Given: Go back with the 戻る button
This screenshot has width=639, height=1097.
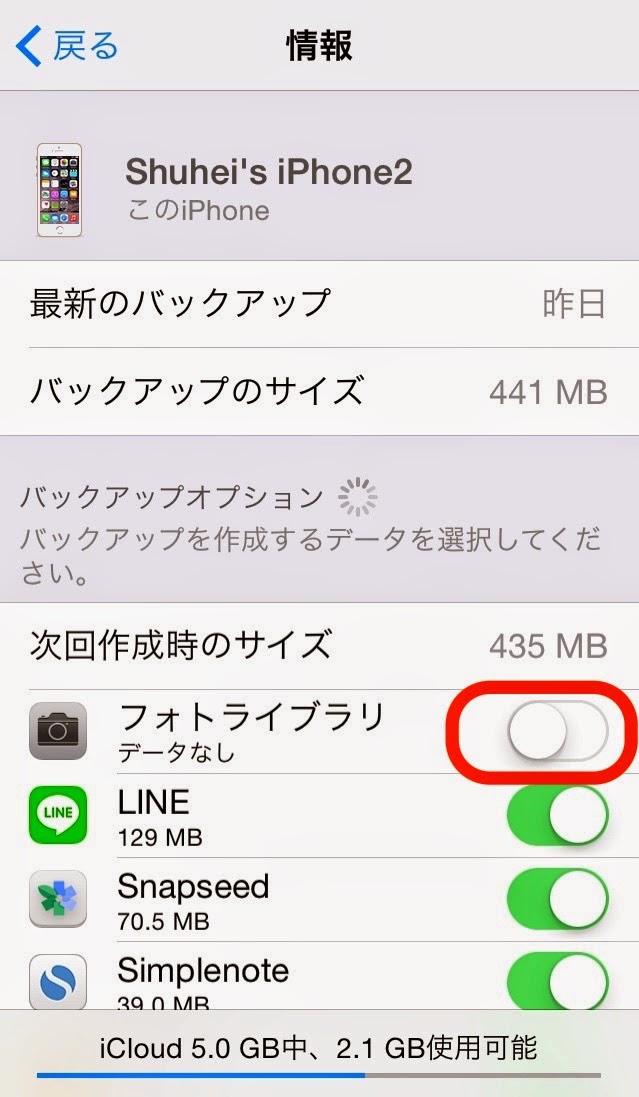Looking at the screenshot, I should click(x=68, y=46).
